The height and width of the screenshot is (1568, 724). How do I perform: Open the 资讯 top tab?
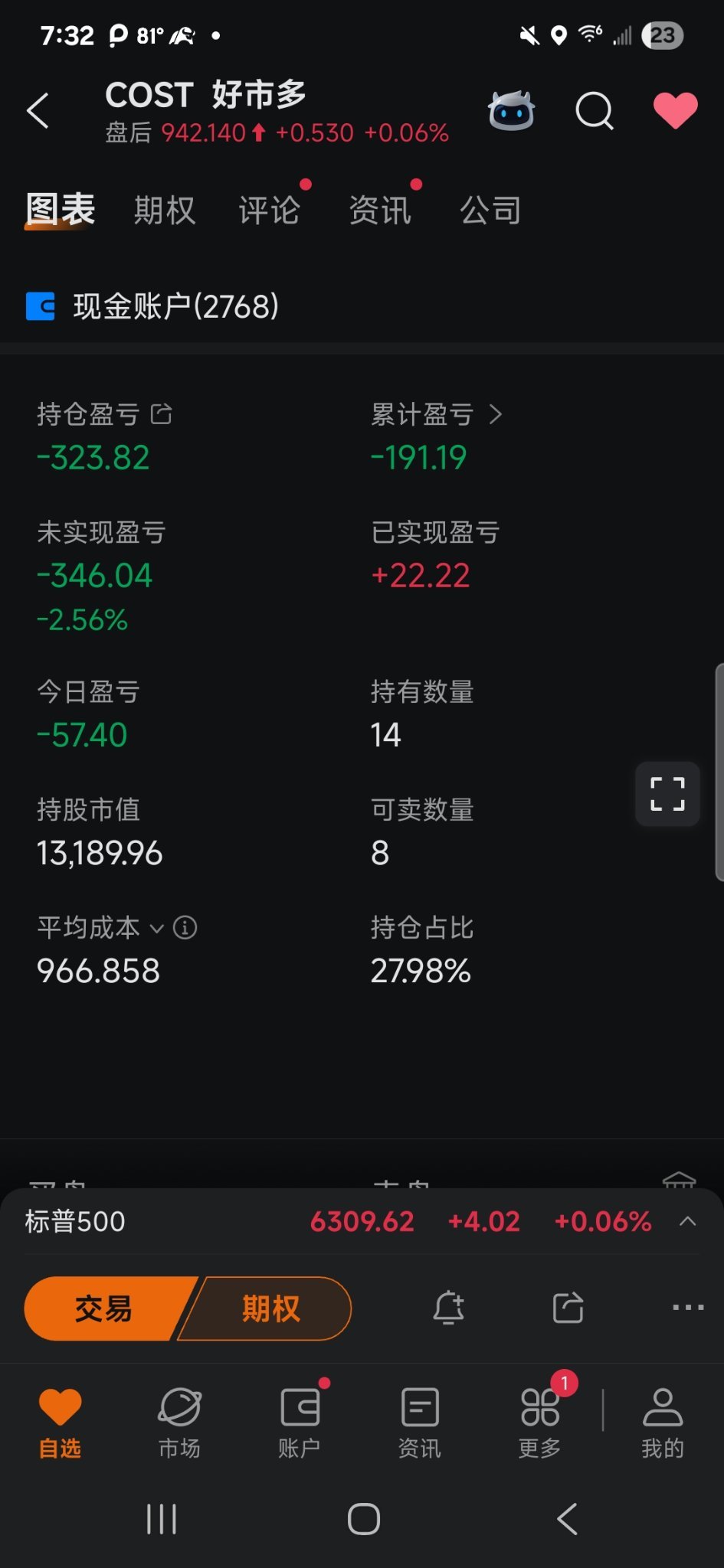tap(380, 210)
